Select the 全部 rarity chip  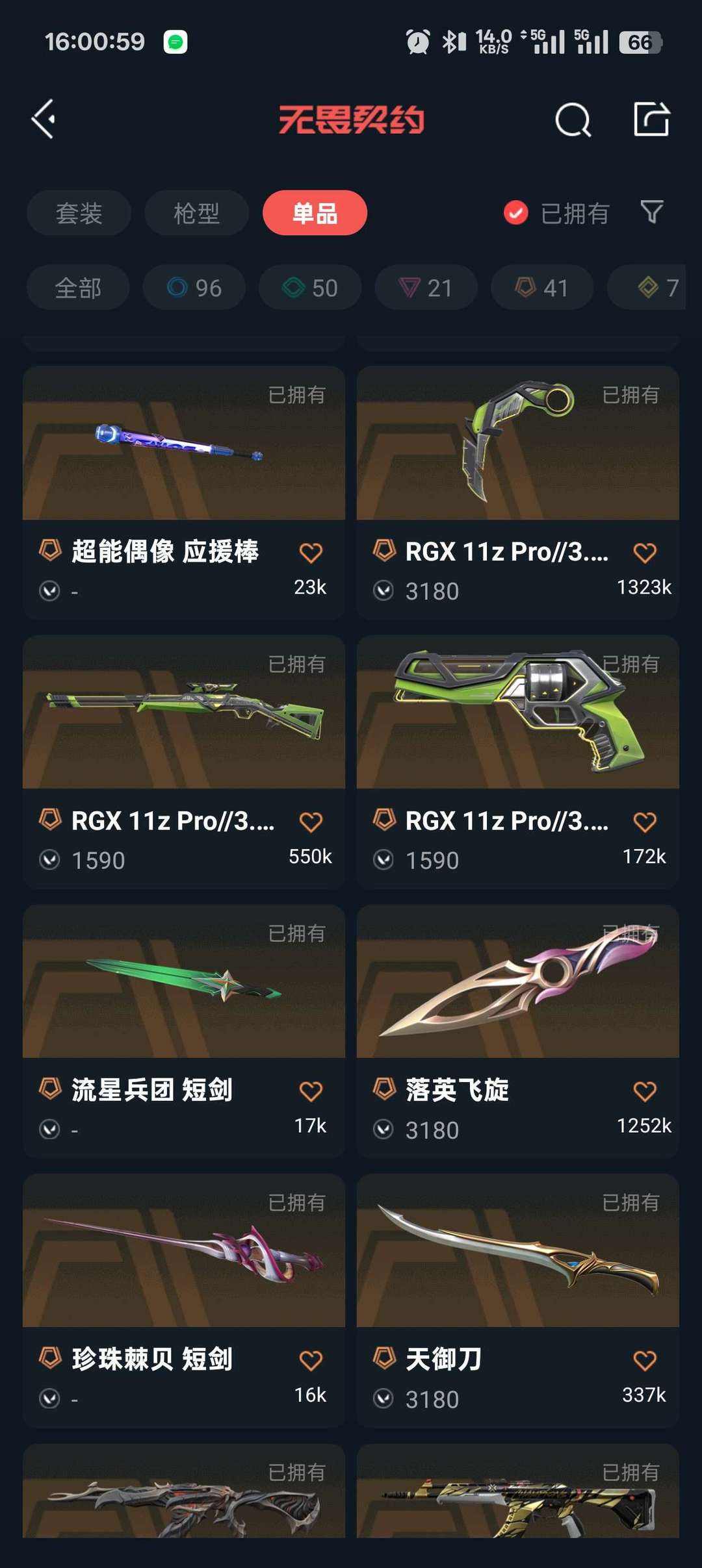point(78,288)
